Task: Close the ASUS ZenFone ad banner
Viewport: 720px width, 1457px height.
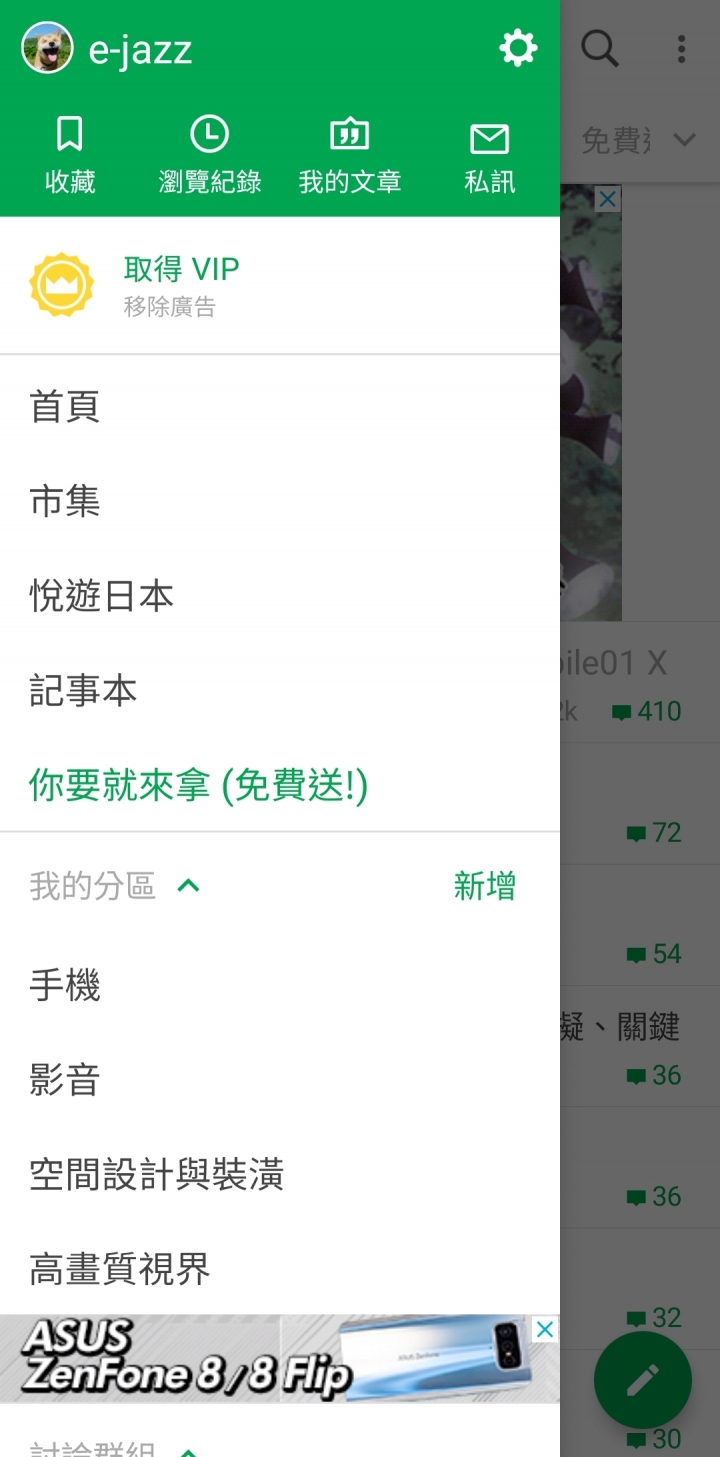Action: [545, 1329]
